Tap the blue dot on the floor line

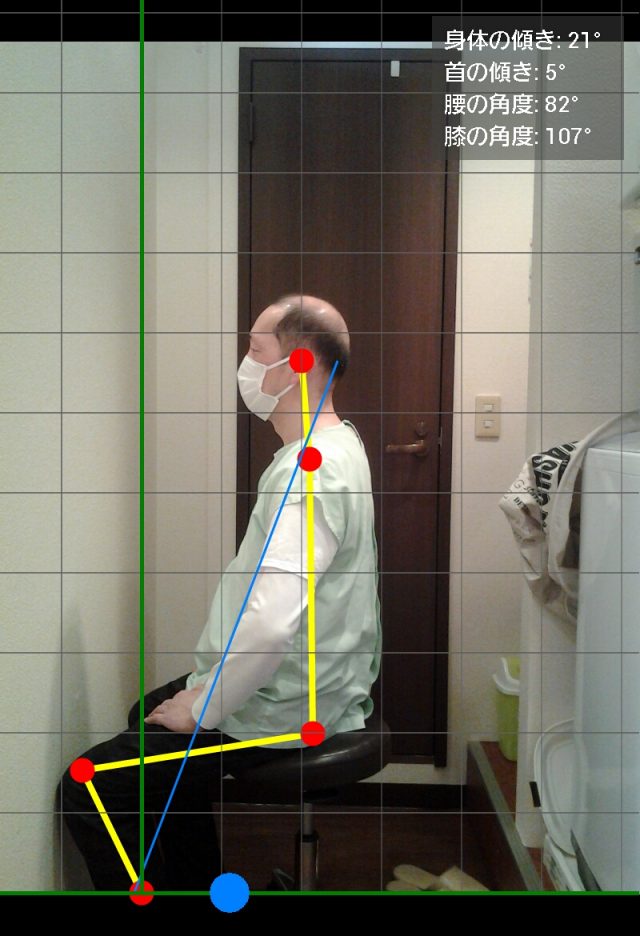click(229, 892)
